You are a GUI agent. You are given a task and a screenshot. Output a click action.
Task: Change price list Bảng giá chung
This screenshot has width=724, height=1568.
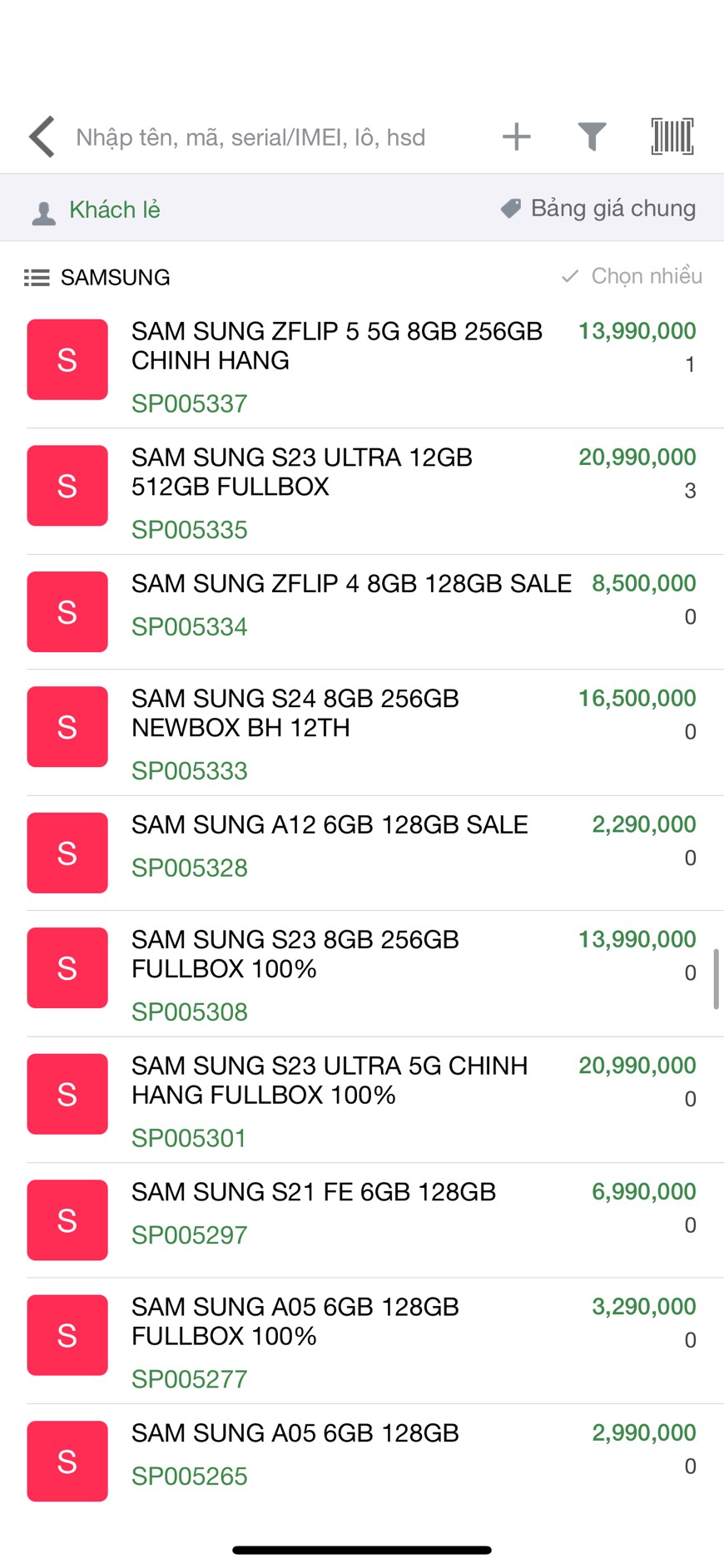[598, 208]
